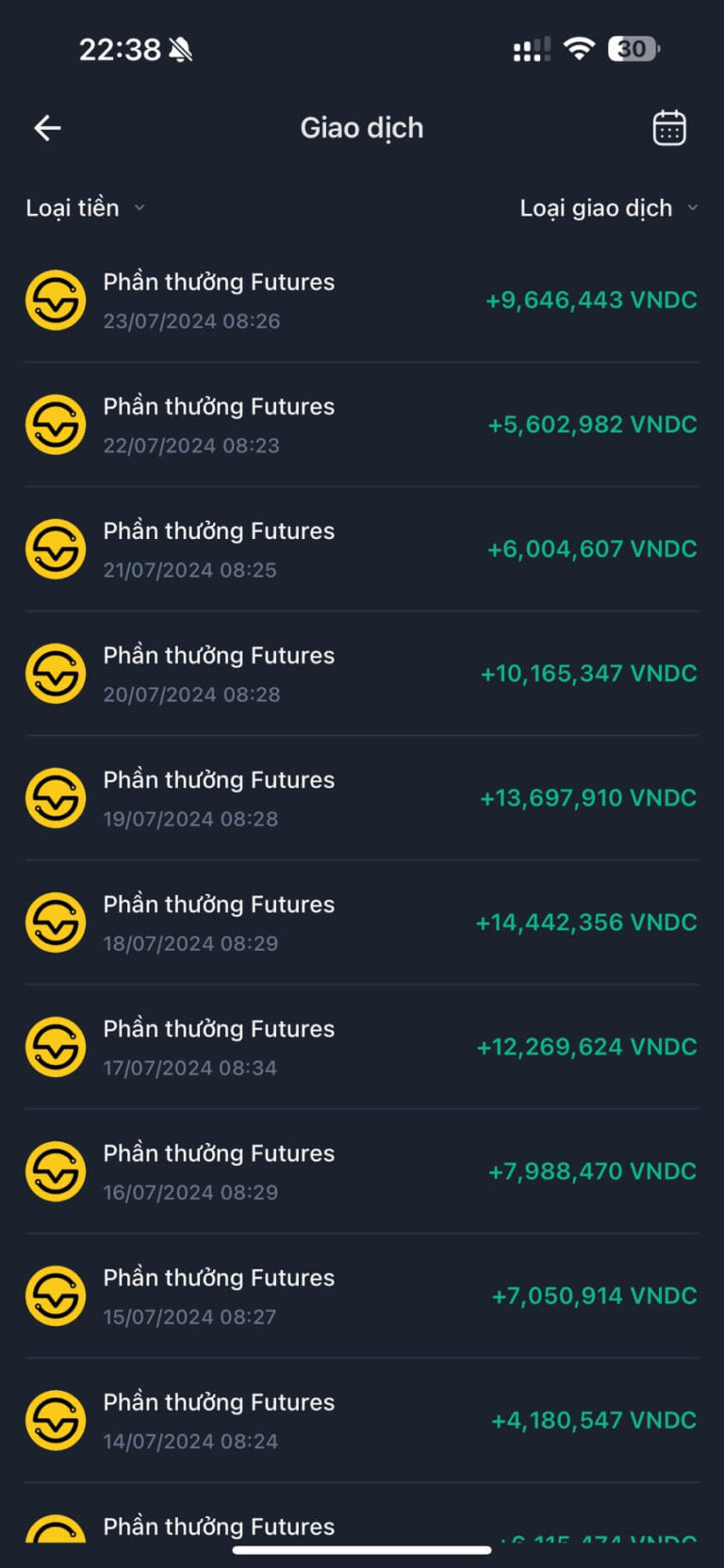Open the 17/07/2024 08:34 Futures reward
Screen dimensions: 724x1568
click(x=362, y=1047)
